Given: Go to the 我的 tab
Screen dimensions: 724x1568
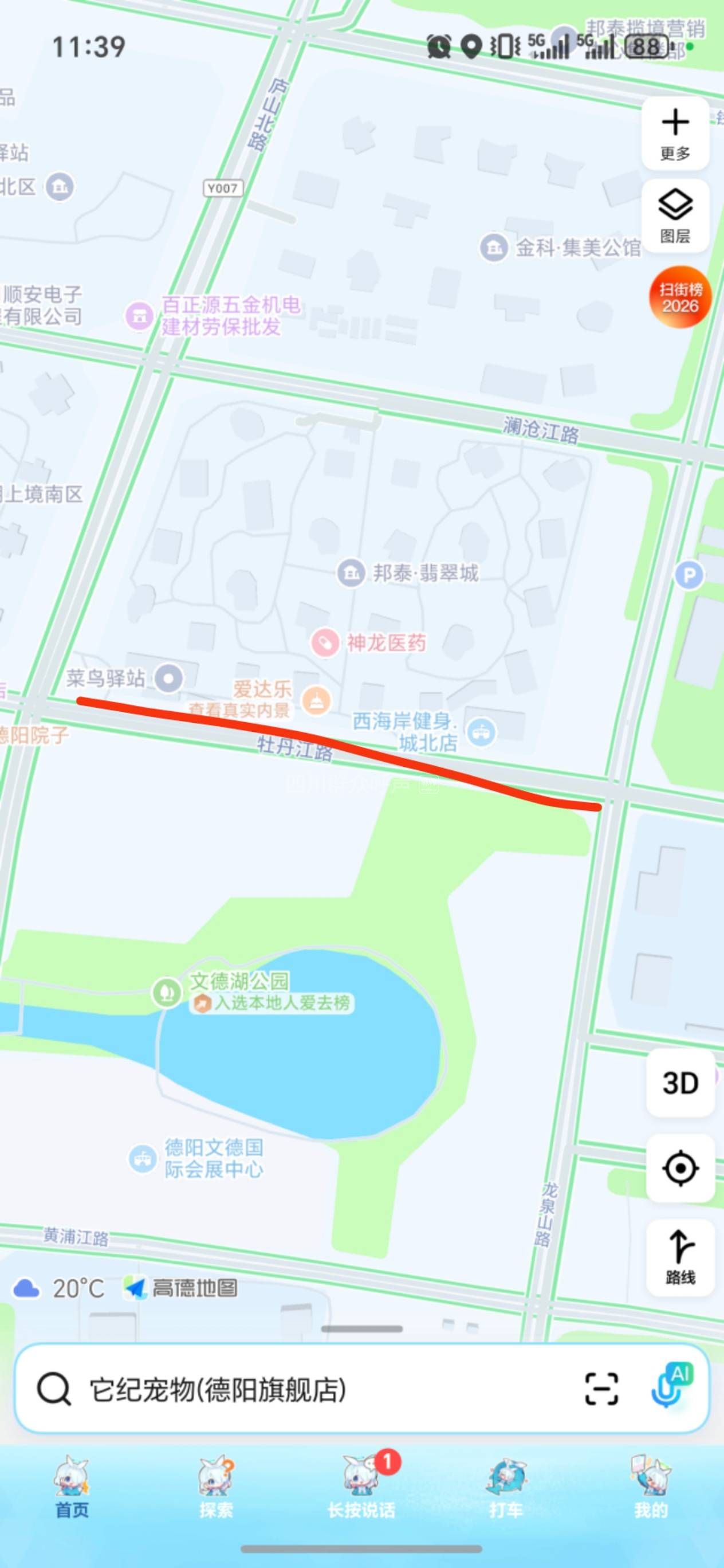Looking at the screenshot, I should pyautogui.click(x=651, y=1490).
